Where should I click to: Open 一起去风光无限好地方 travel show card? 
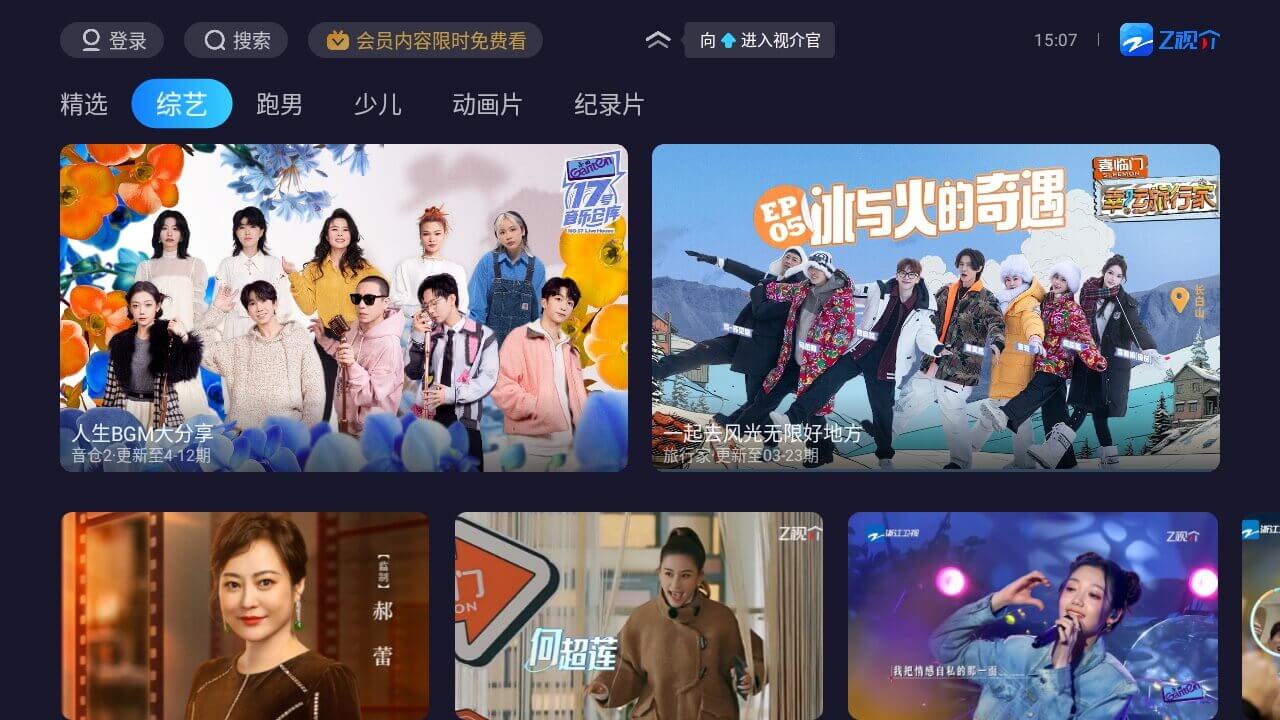(935, 307)
